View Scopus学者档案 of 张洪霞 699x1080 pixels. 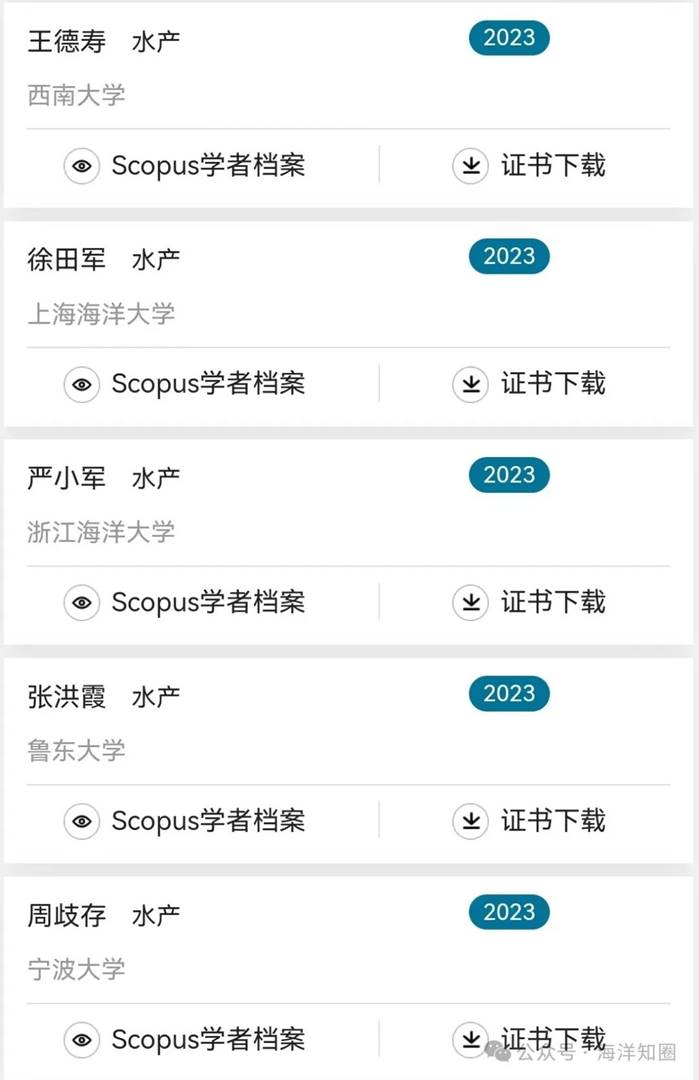pyautogui.click(x=186, y=821)
